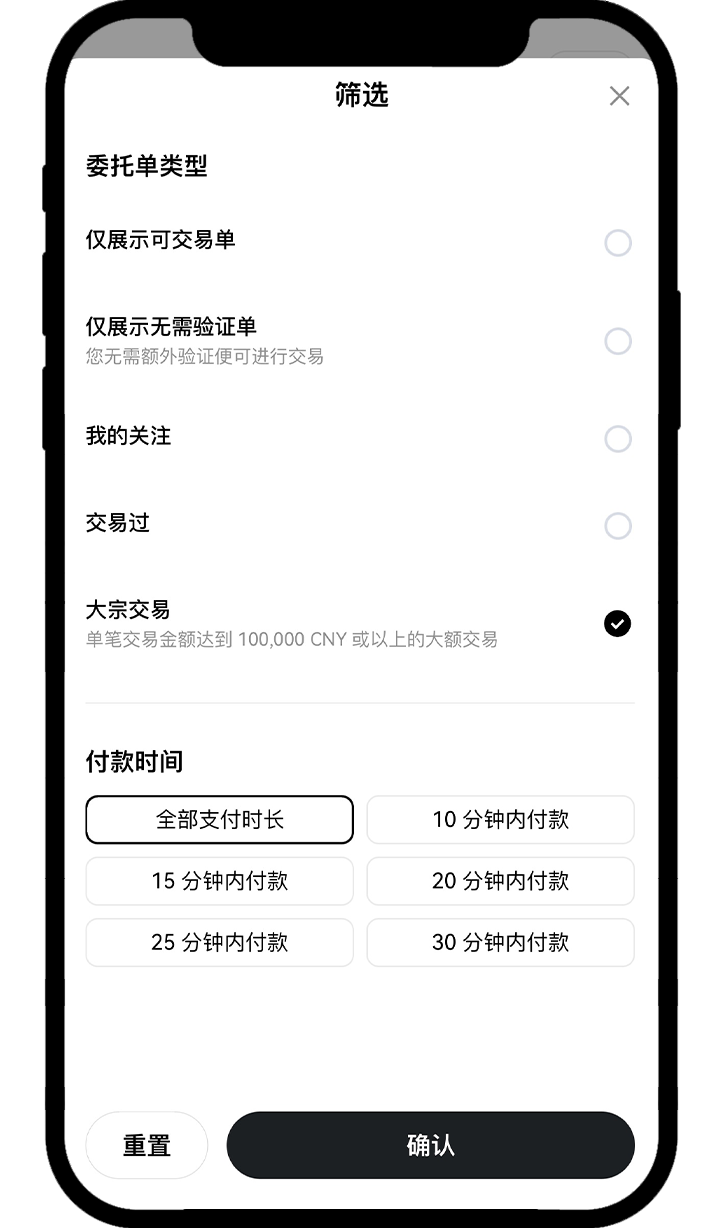Confirm filters with 确认 button

pos(430,1146)
